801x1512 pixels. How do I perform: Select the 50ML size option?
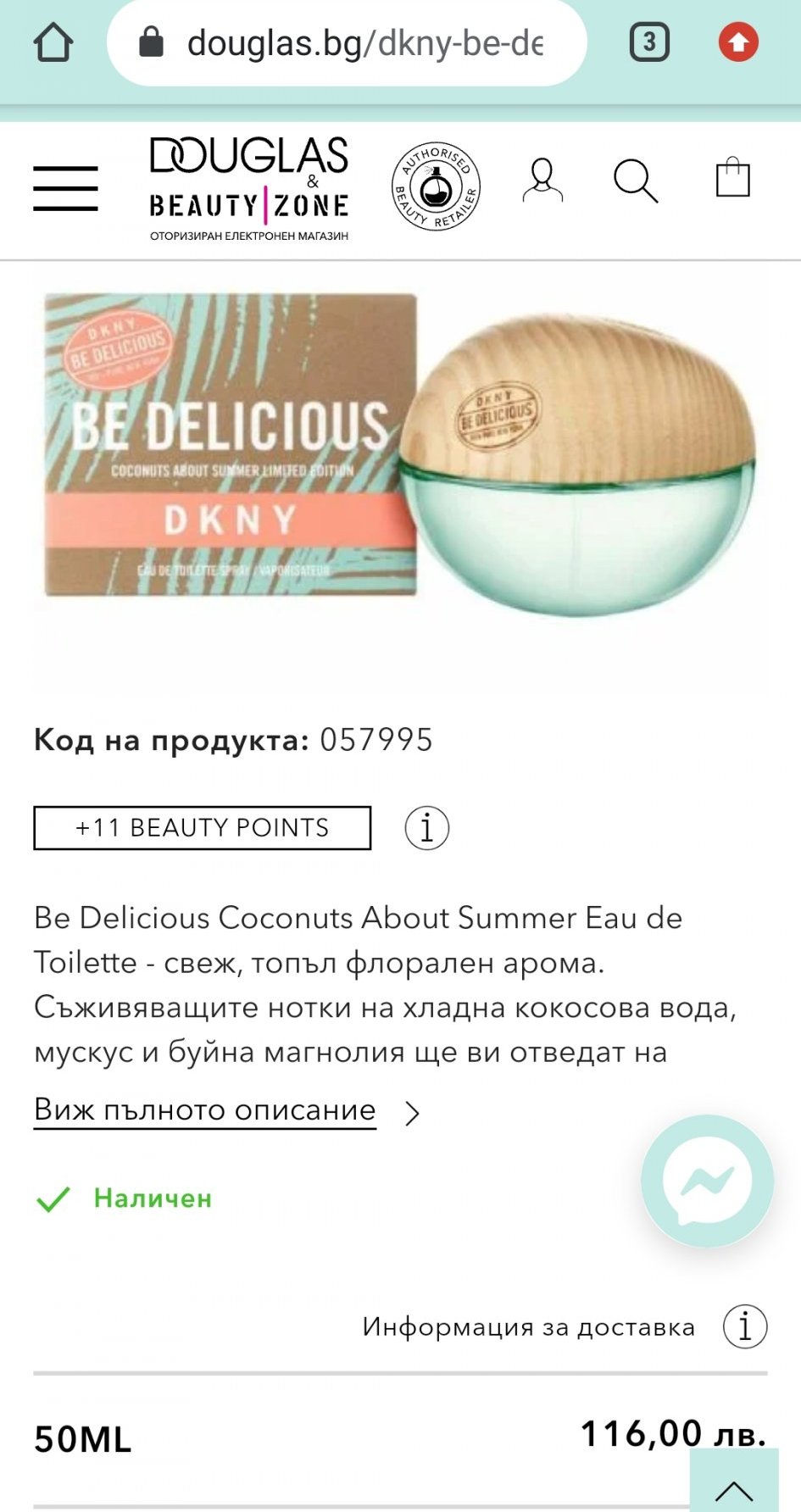[x=400, y=1439]
